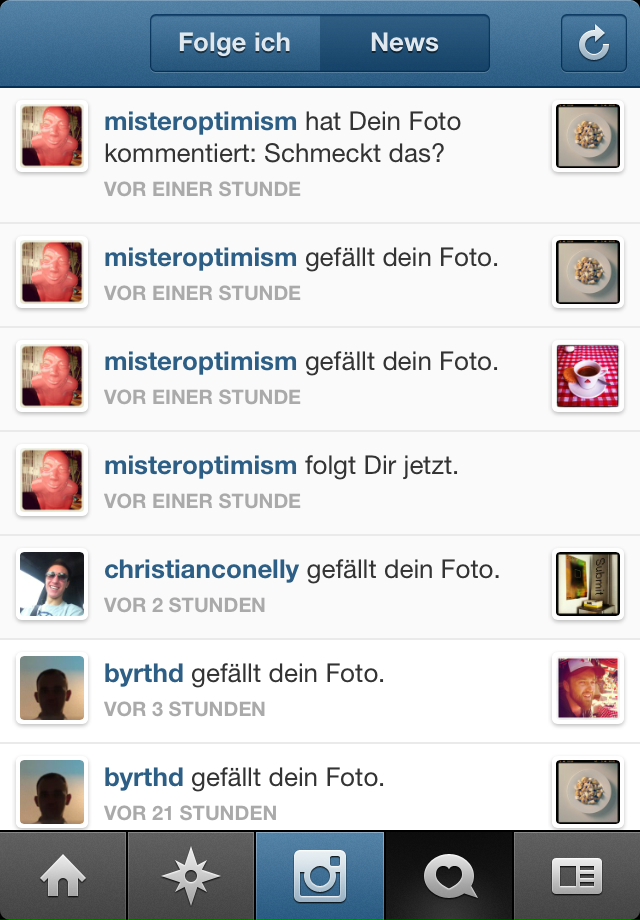Open the 'misteroptimism folgt Dir jetzt' notification
Viewport: 640px width, 920px height.
pyautogui.click(x=300, y=480)
